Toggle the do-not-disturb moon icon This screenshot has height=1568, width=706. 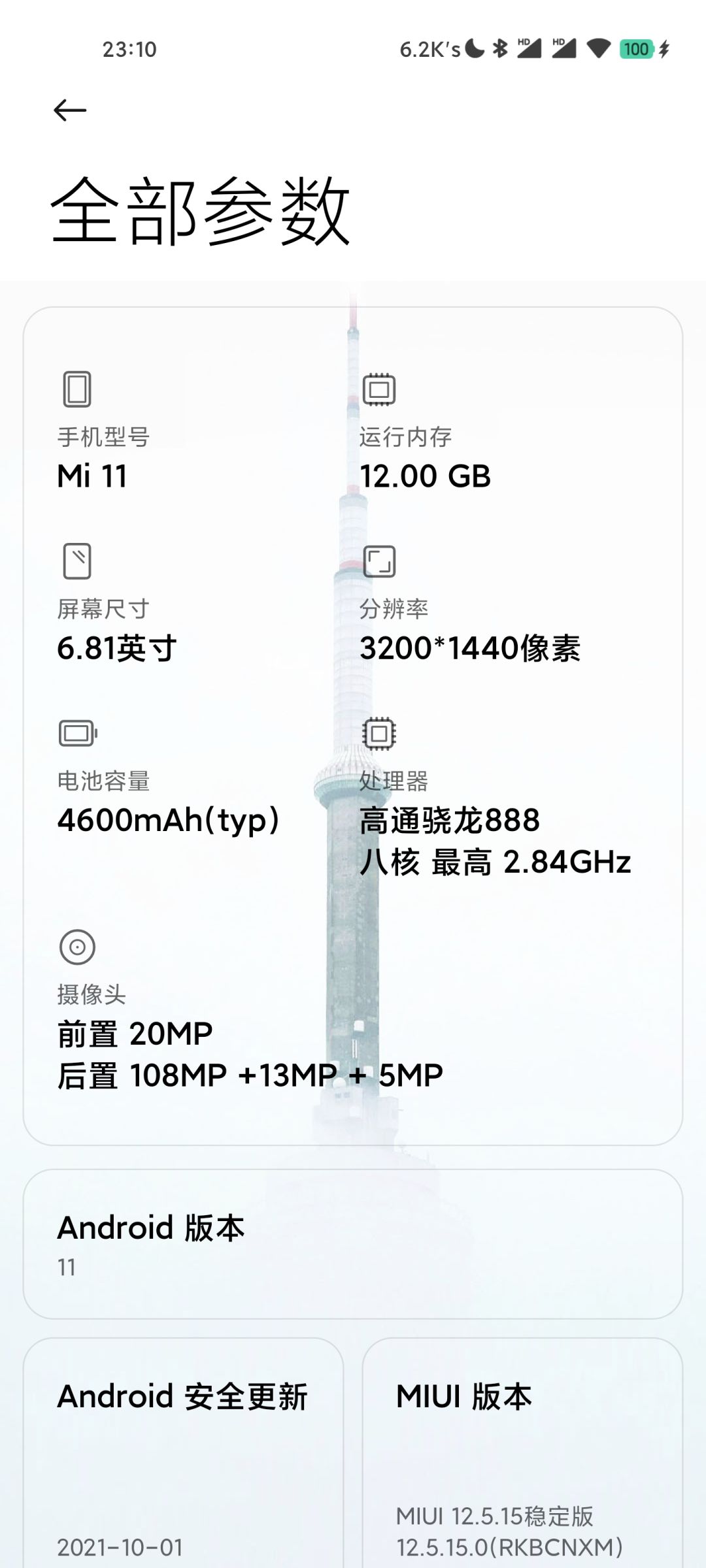click(x=472, y=46)
